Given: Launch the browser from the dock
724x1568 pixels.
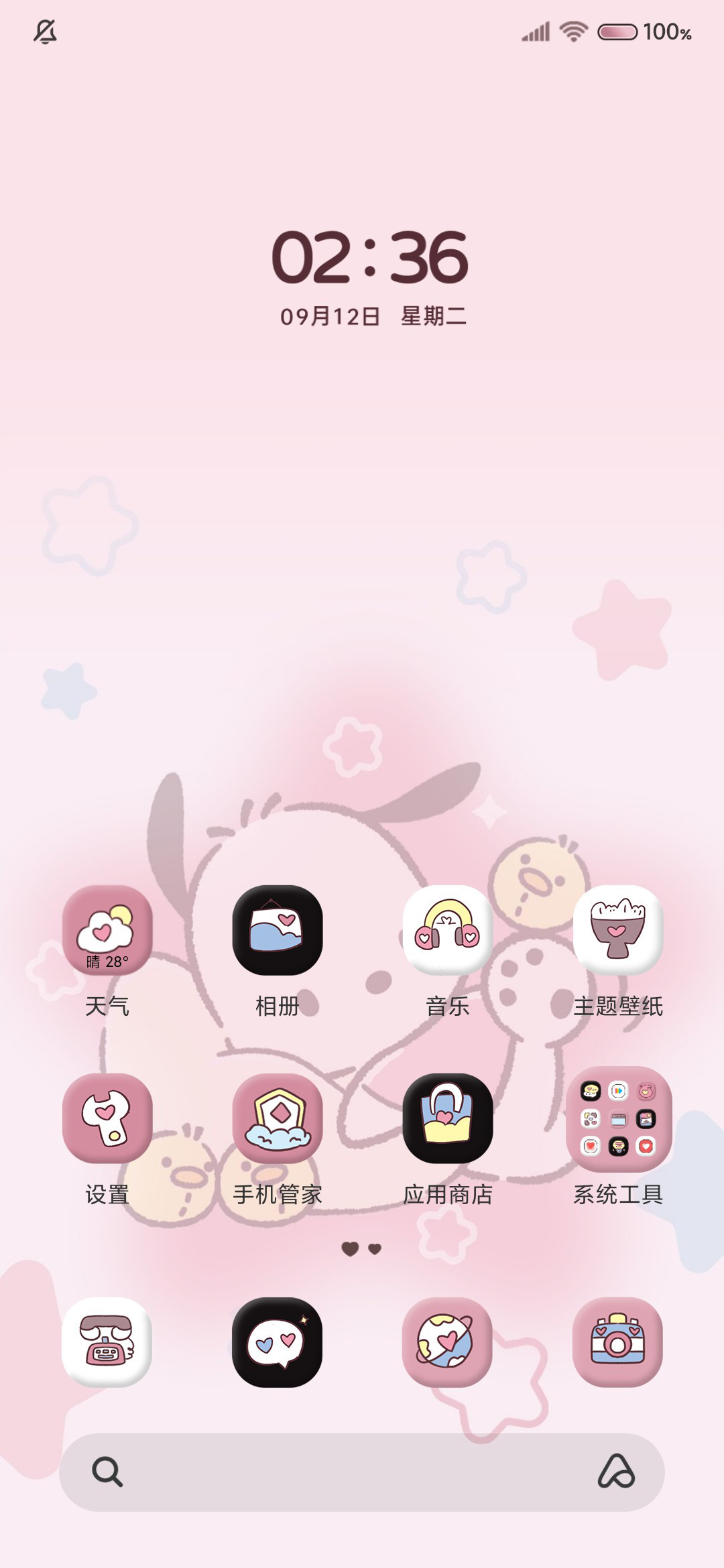Looking at the screenshot, I should [448, 1343].
